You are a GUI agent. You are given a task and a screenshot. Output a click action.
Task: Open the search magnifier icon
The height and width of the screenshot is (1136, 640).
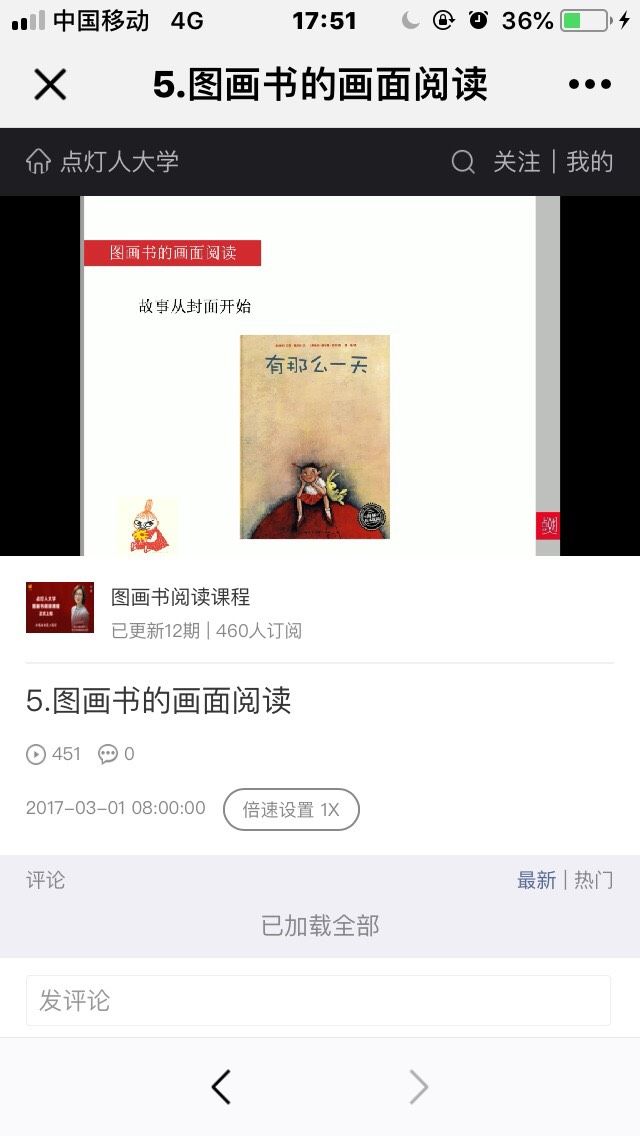463,162
